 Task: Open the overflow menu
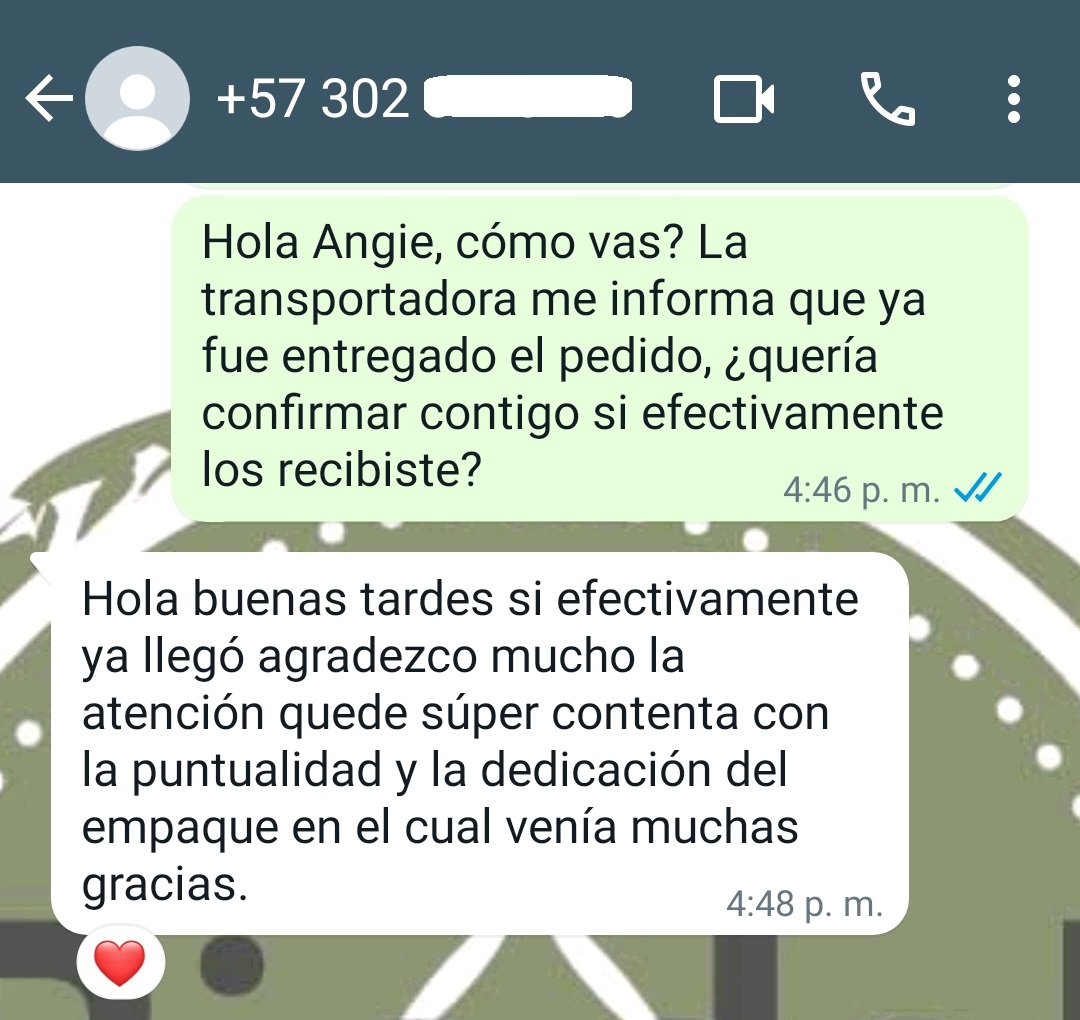tap(1014, 100)
